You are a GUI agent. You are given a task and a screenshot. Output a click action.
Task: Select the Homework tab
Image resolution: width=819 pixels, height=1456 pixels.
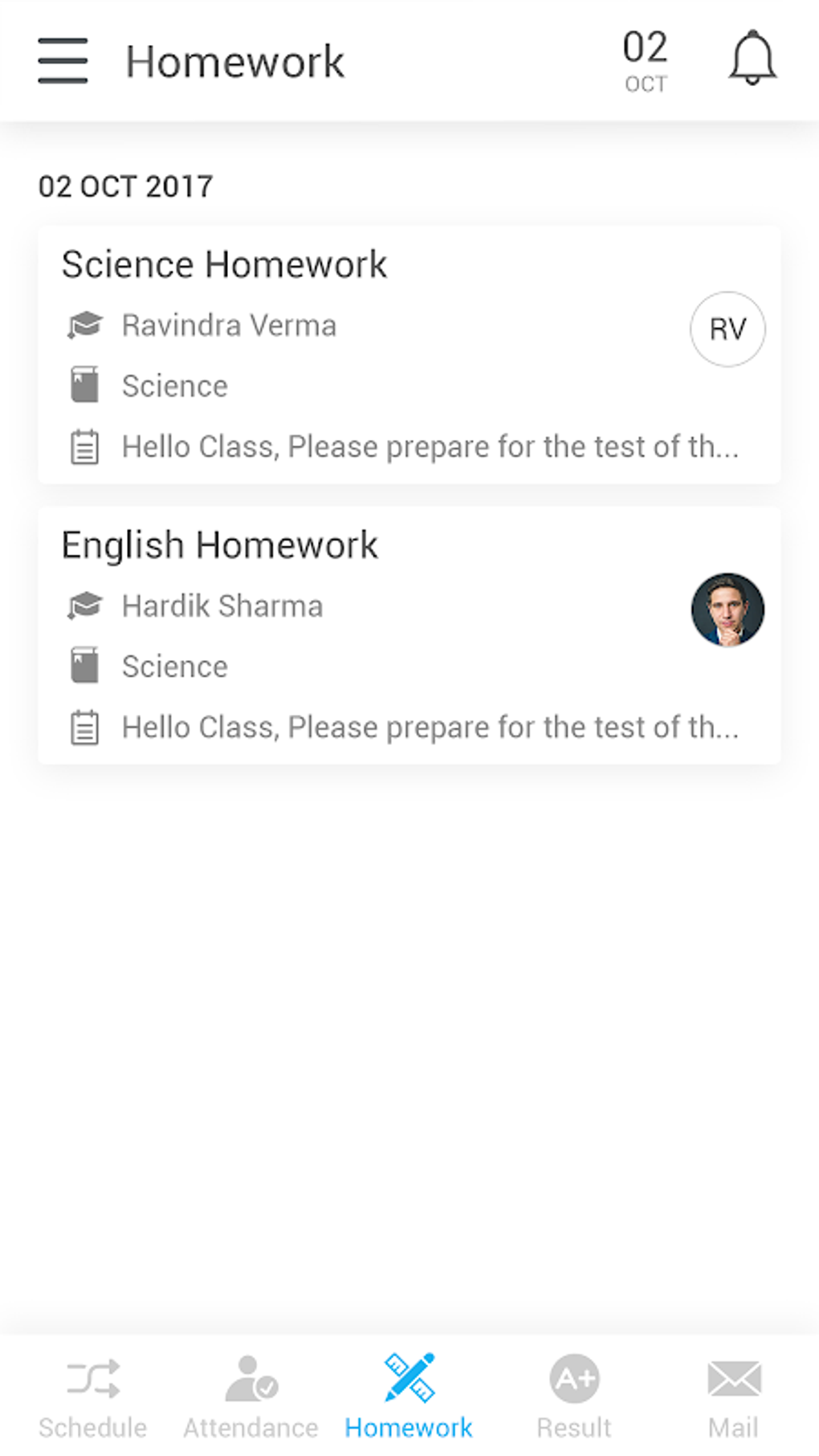(409, 1397)
